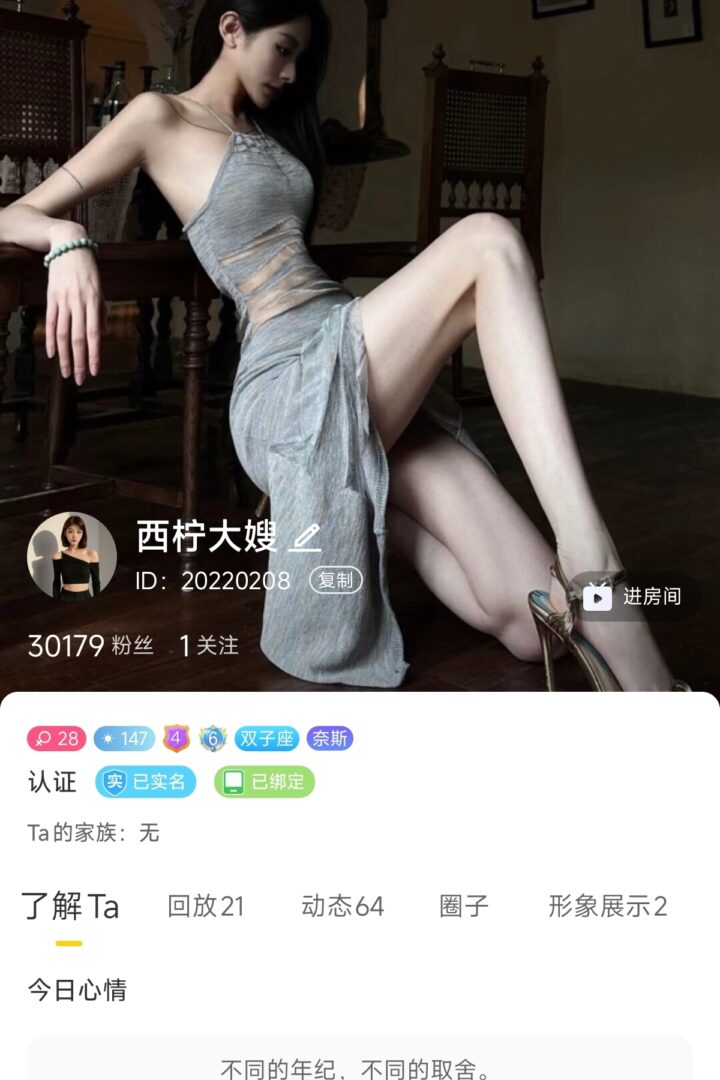Switch to the 回放21 tab

[206, 906]
